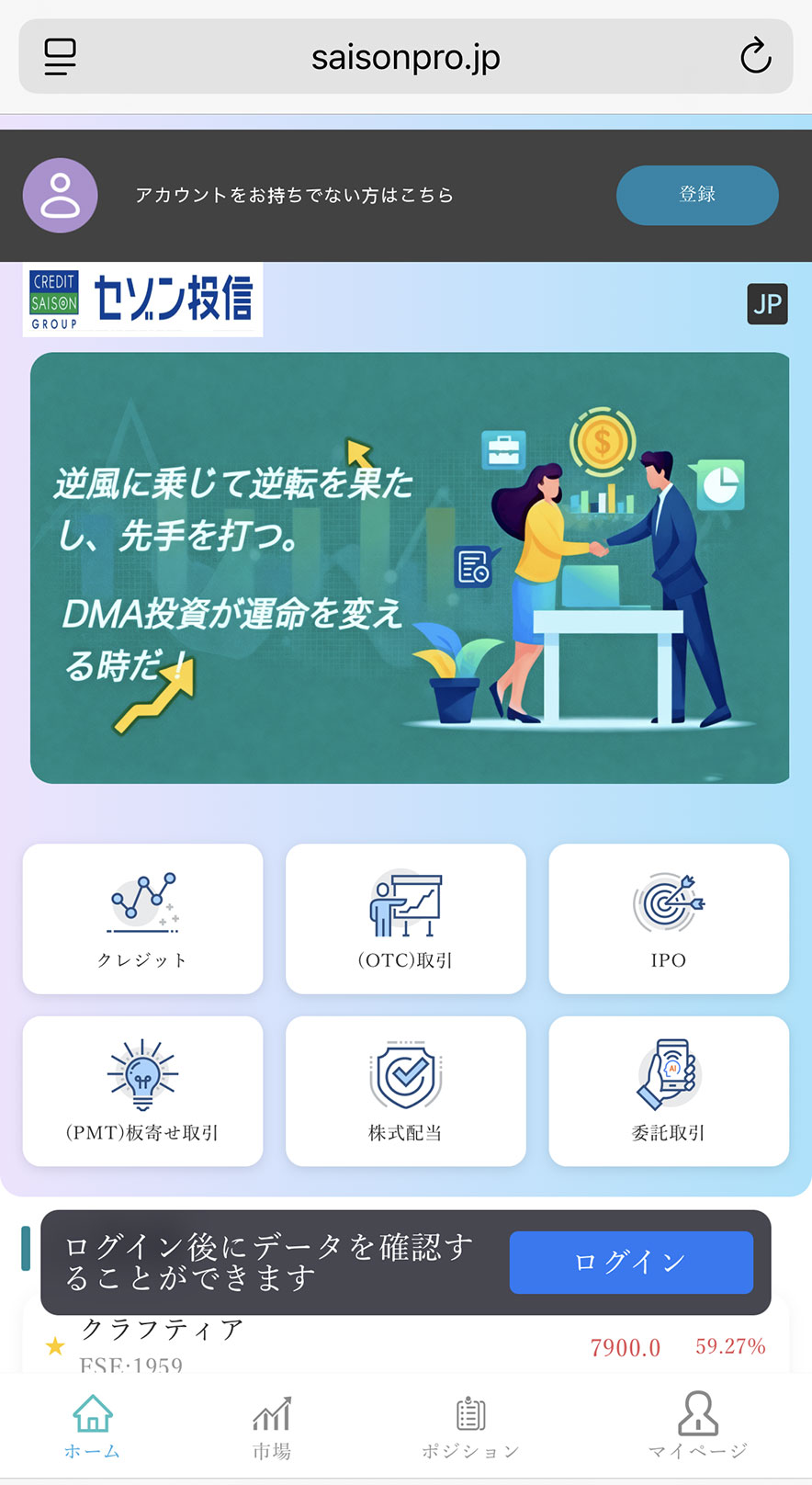Open the 委託取引 tile
This screenshot has width=812, height=1485.
[x=668, y=1091]
